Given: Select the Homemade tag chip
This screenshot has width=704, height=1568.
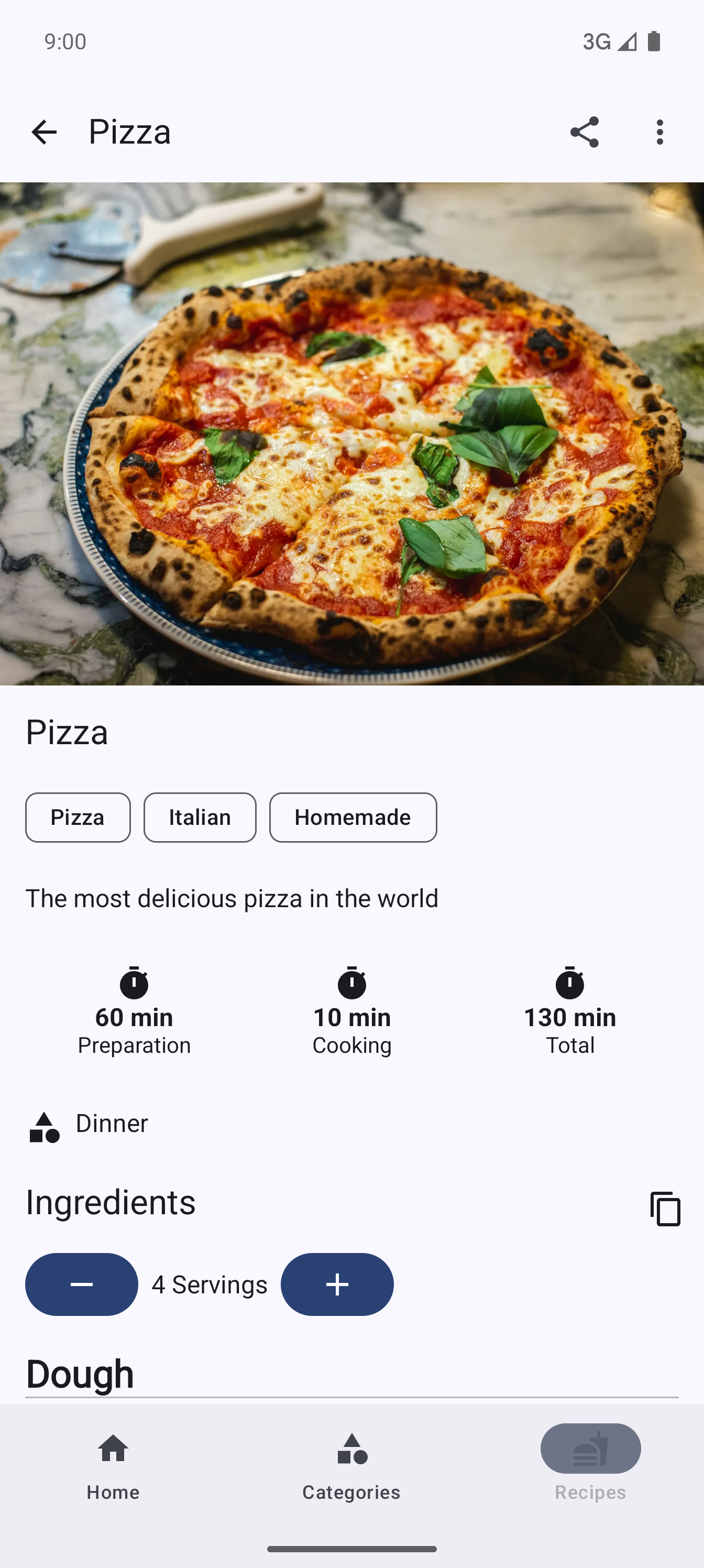Looking at the screenshot, I should (353, 818).
